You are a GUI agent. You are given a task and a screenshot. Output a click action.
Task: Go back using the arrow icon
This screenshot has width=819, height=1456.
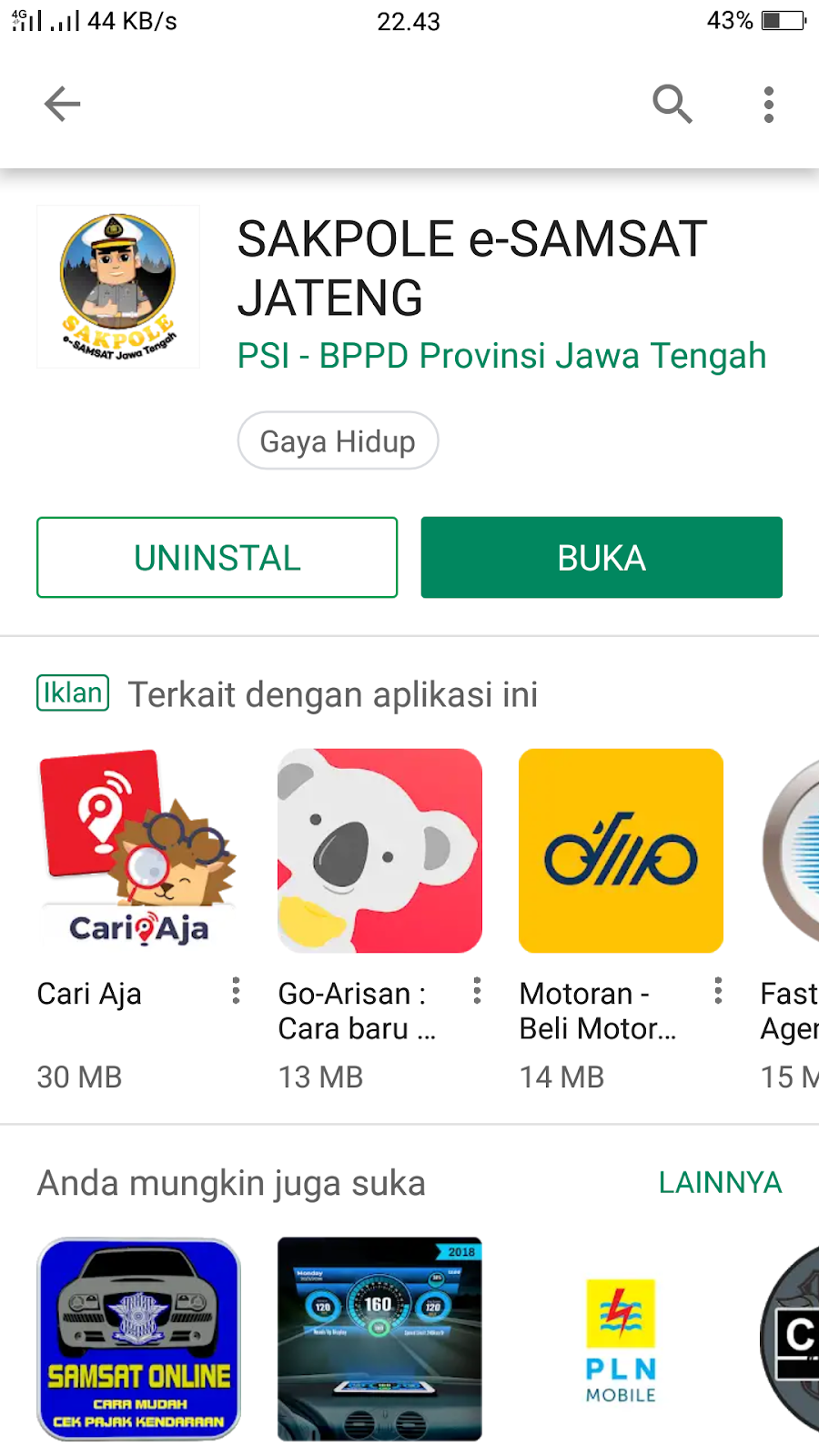(x=62, y=104)
